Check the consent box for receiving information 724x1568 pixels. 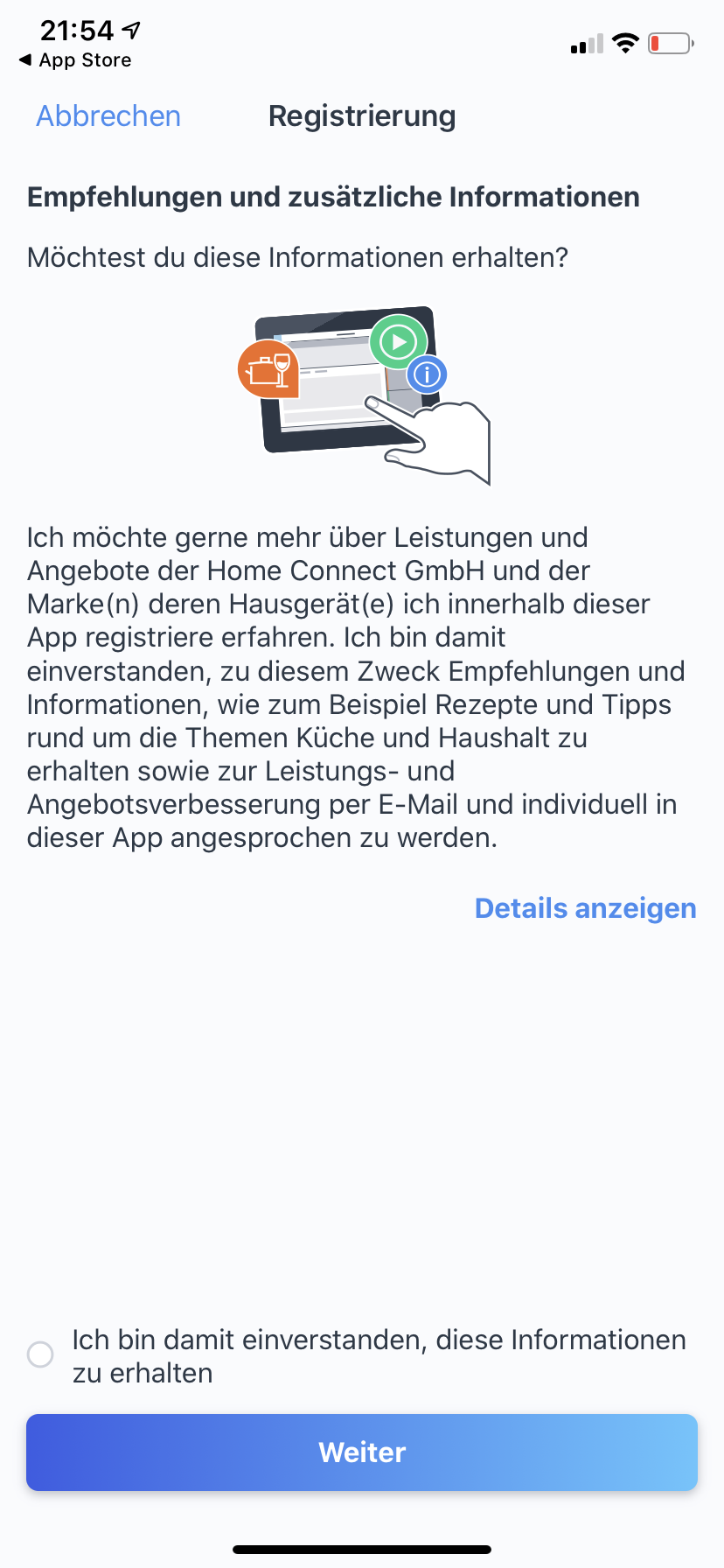click(x=40, y=1354)
